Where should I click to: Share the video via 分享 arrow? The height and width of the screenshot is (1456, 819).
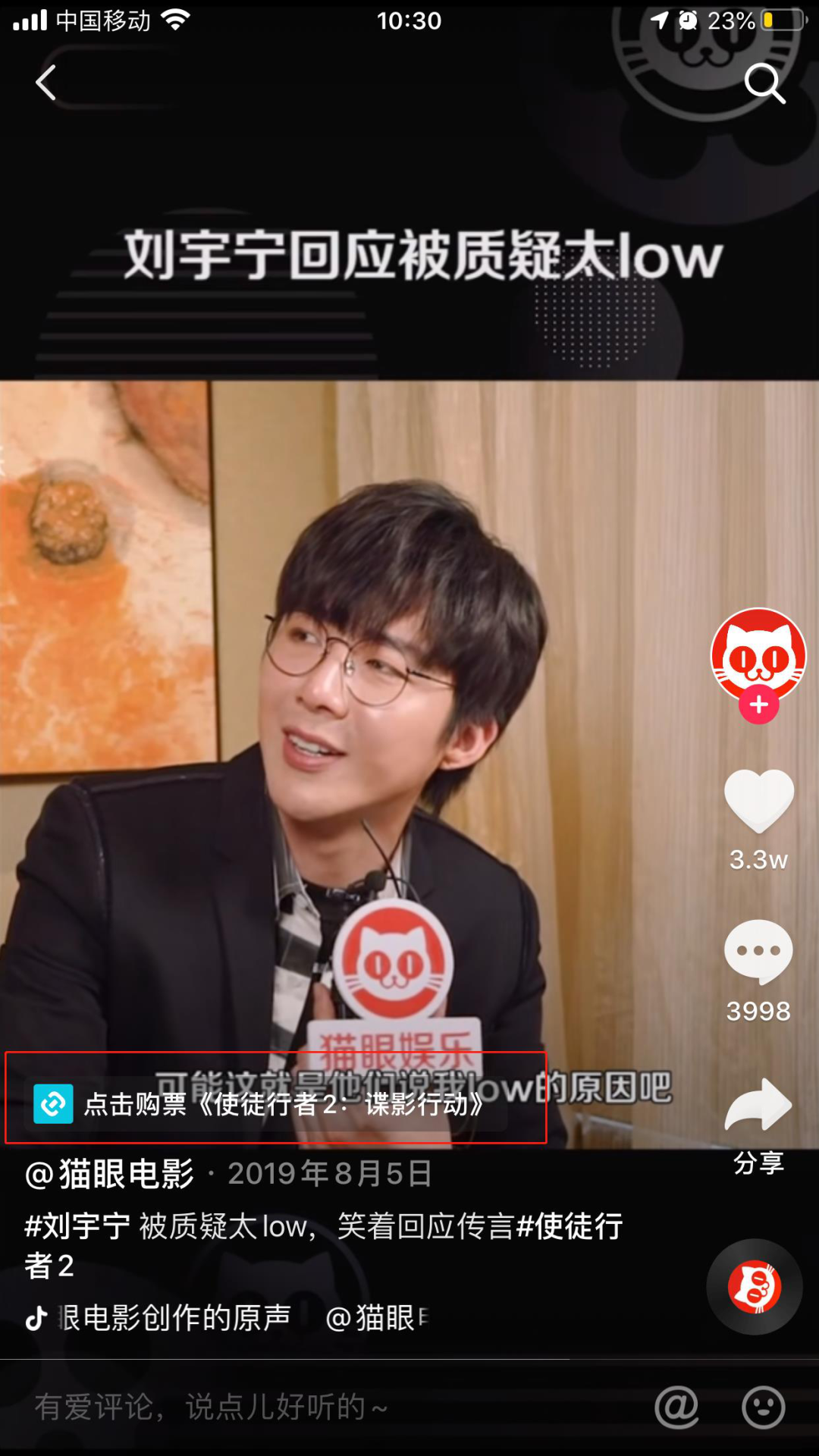pos(758,1107)
